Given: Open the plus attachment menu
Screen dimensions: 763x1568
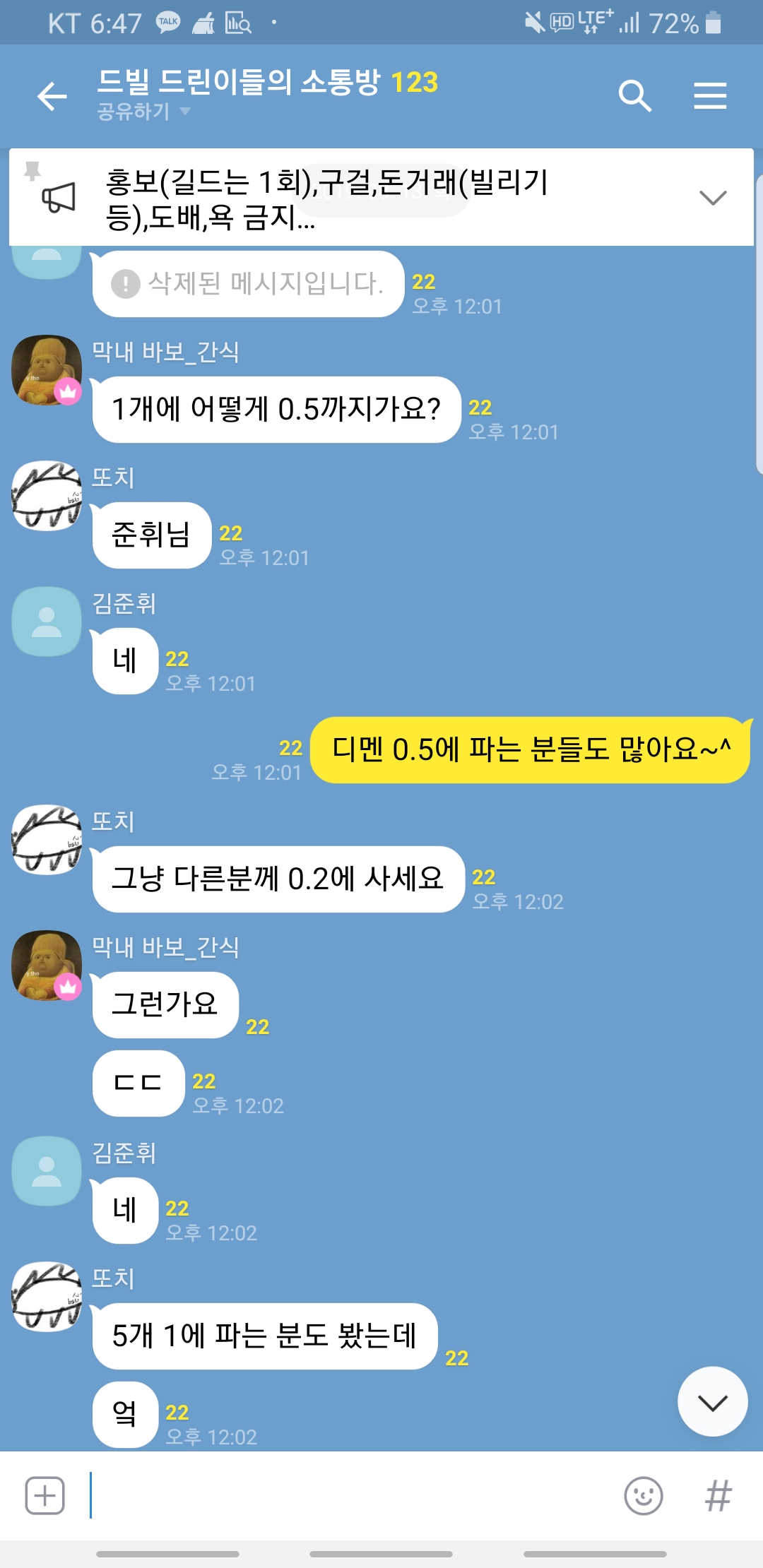Looking at the screenshot, I should tap(45, 1495).
